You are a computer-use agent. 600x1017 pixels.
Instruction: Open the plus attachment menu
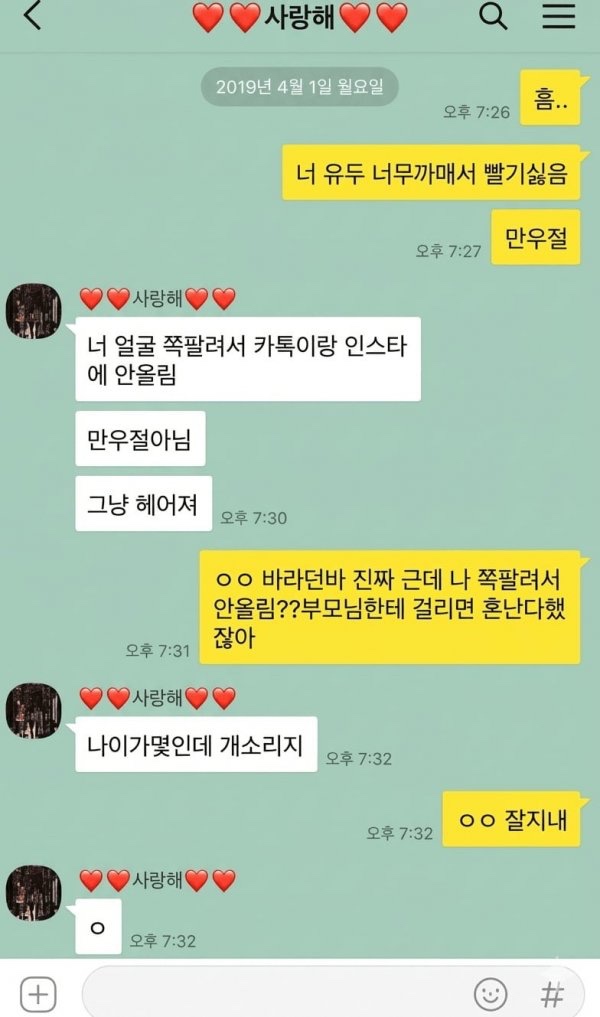[38, 993]
